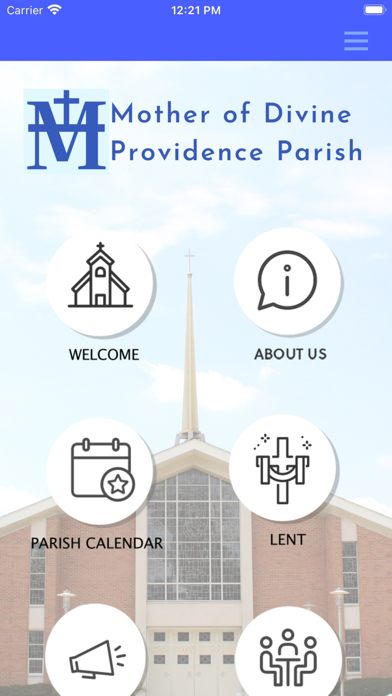This screenshot has height=696, width=392.
Task: Open the hamburger menu
Action: pyautogui.click(x=356, y=41)
